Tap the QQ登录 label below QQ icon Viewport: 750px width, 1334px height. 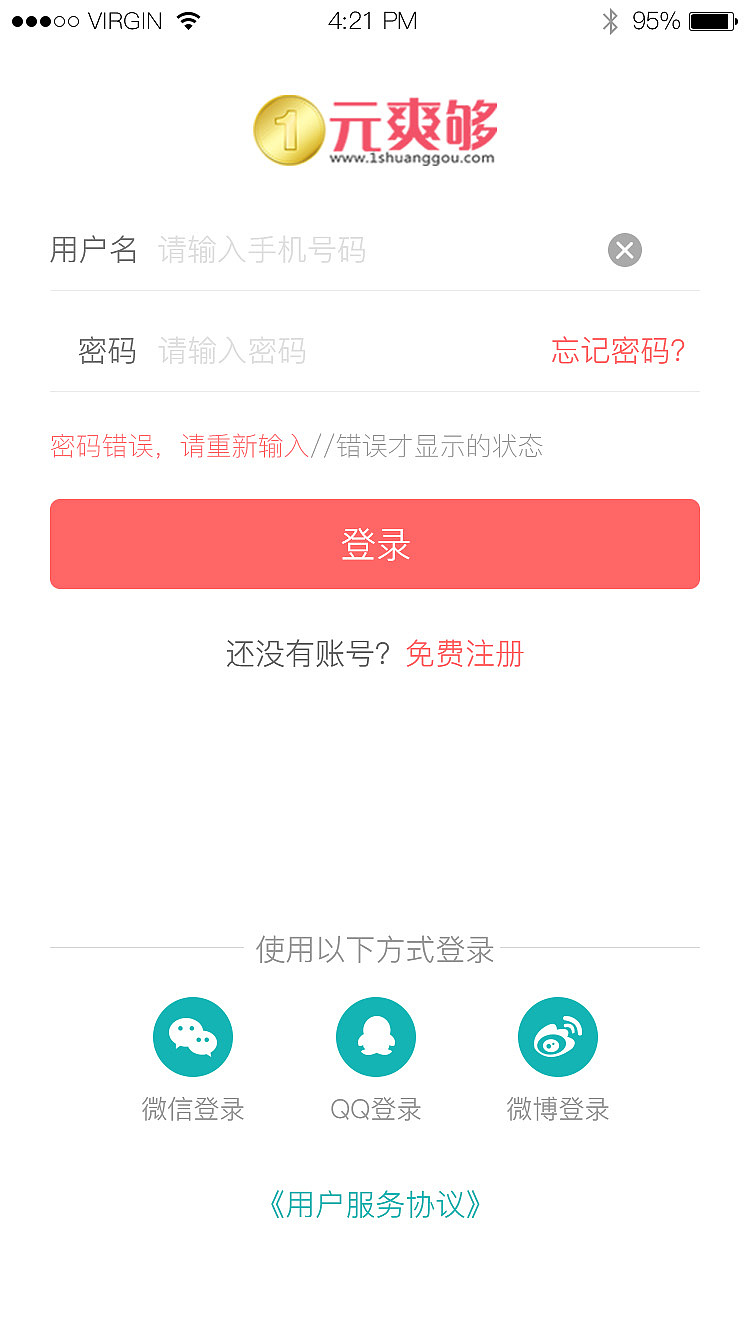375,1108
